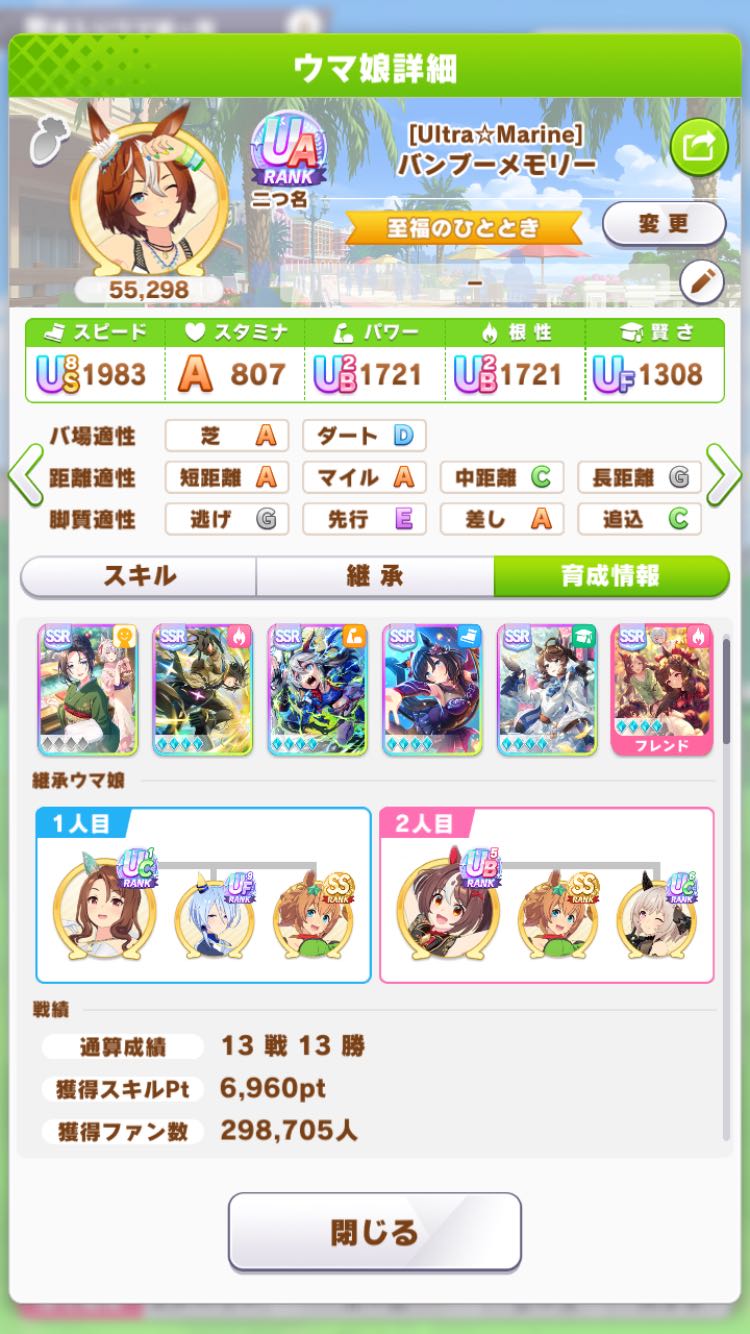Switch to the スキル tab

coord(139,576)
